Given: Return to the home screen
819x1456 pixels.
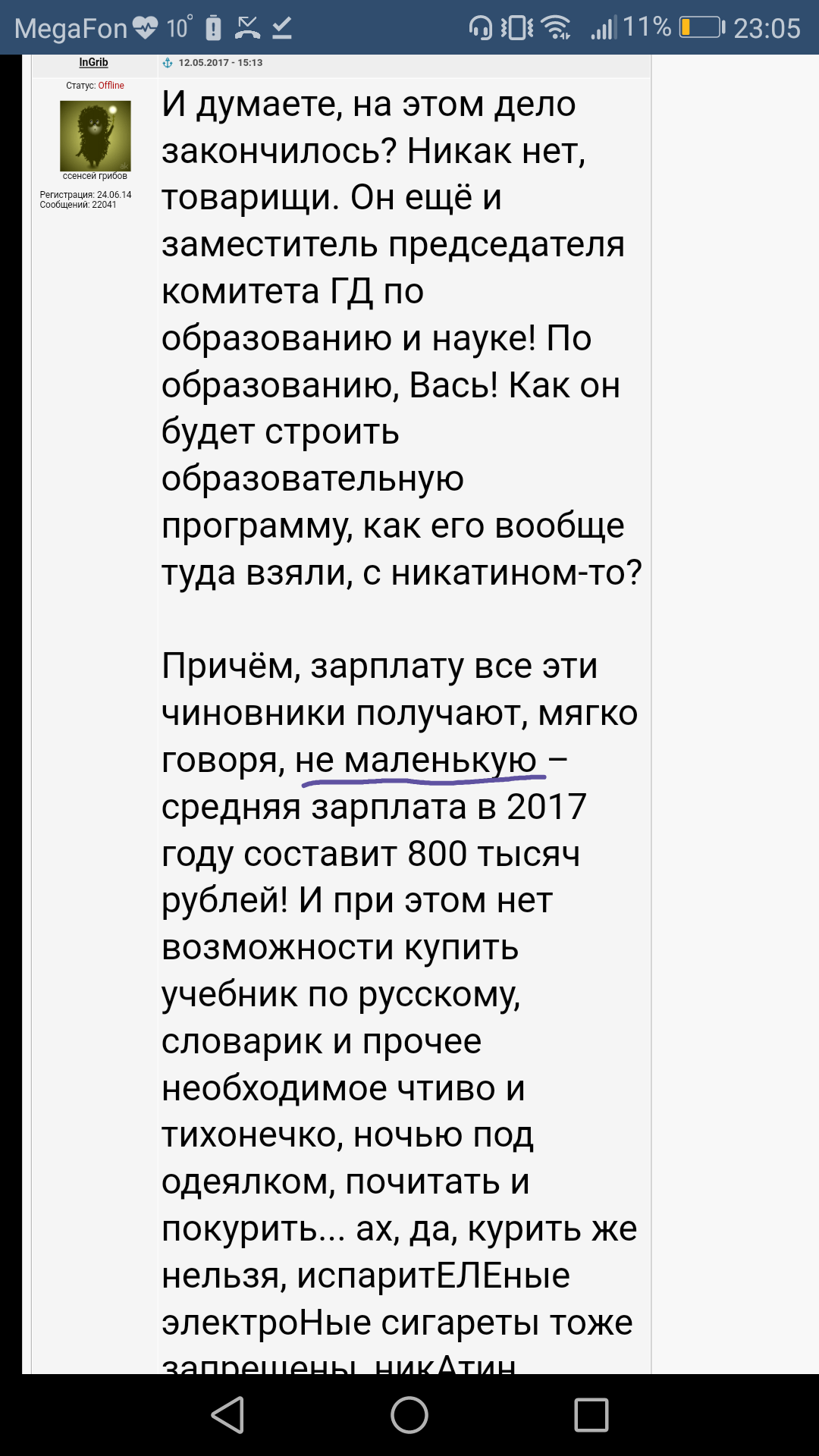Looking at the screenshot, I should tap(409, 1415).
